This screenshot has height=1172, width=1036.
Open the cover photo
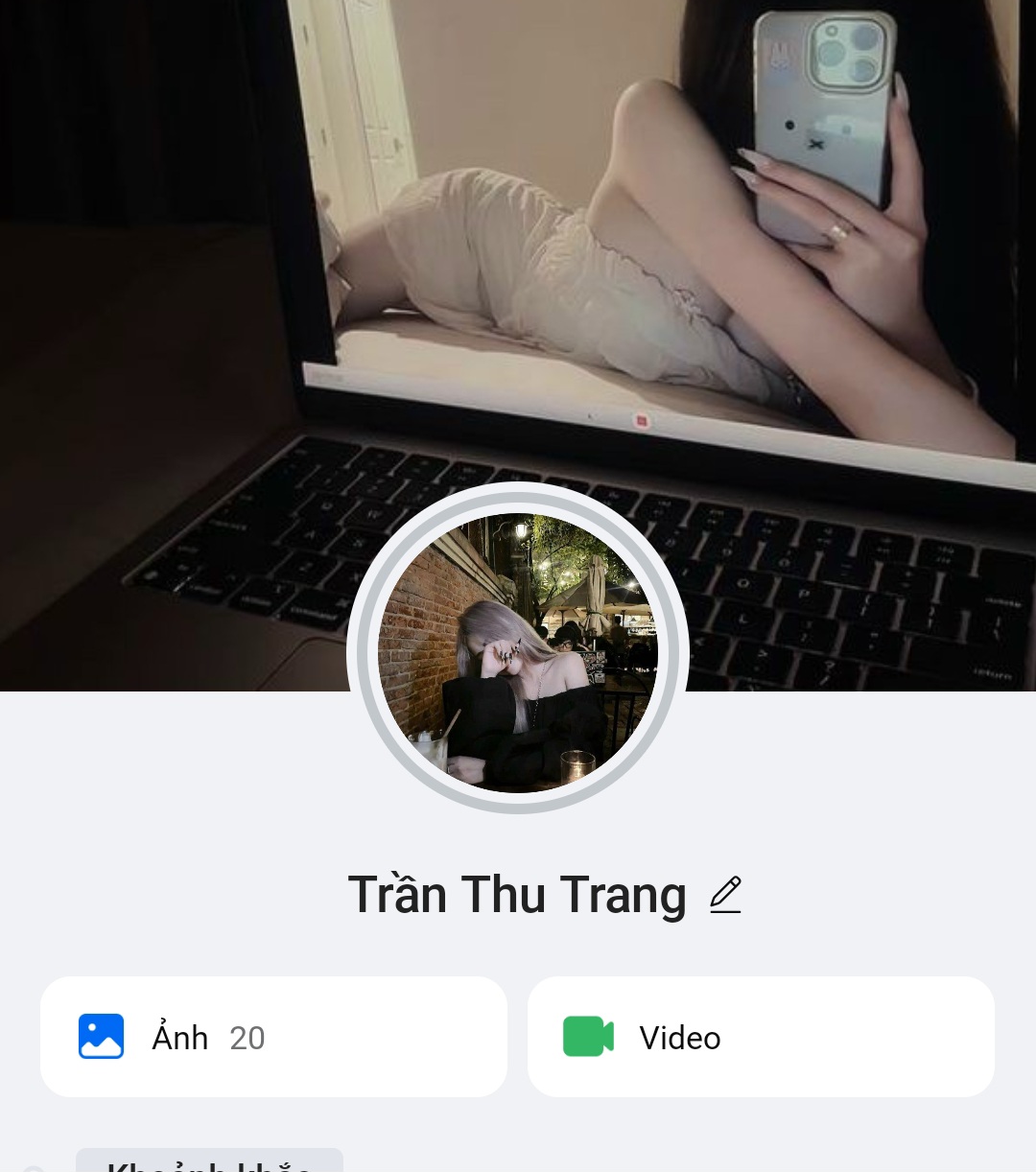point(518,240)
